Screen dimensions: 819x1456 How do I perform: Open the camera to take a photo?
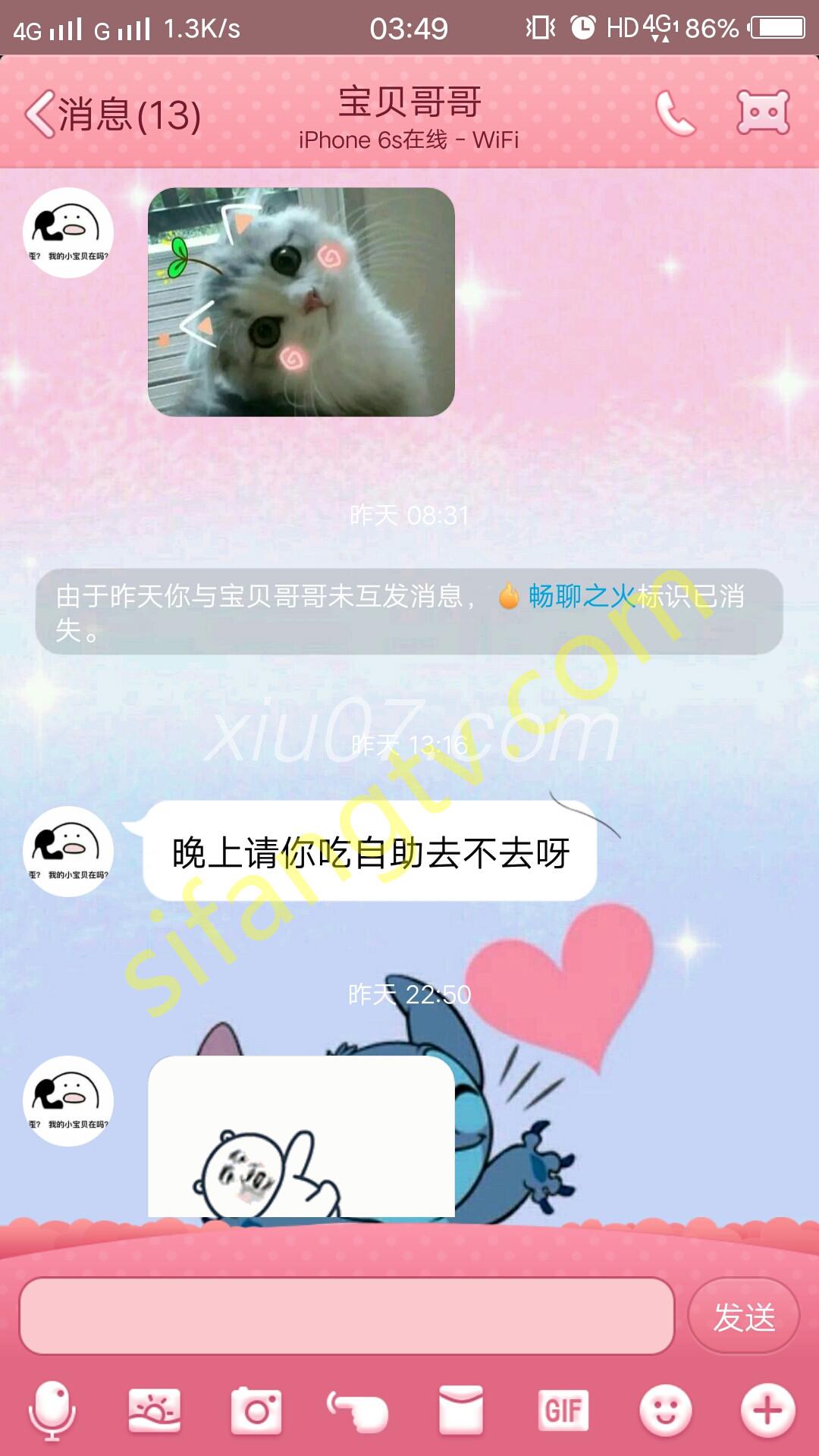tap(256, 1410)
